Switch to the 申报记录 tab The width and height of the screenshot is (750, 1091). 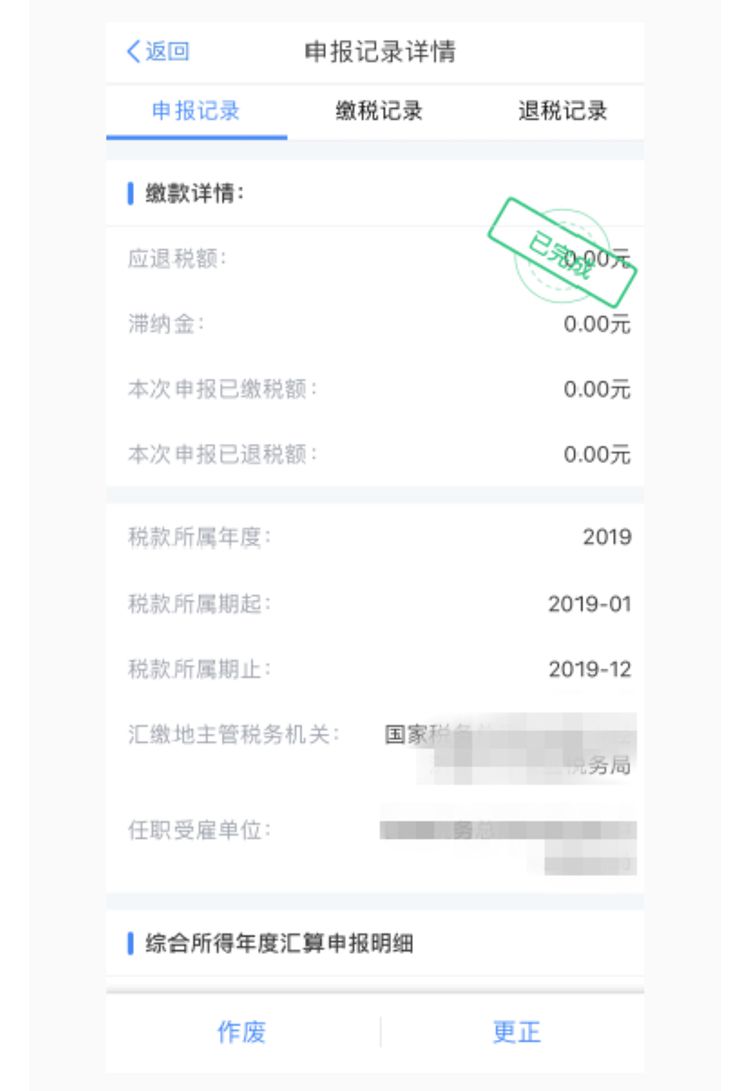[196, 111]
